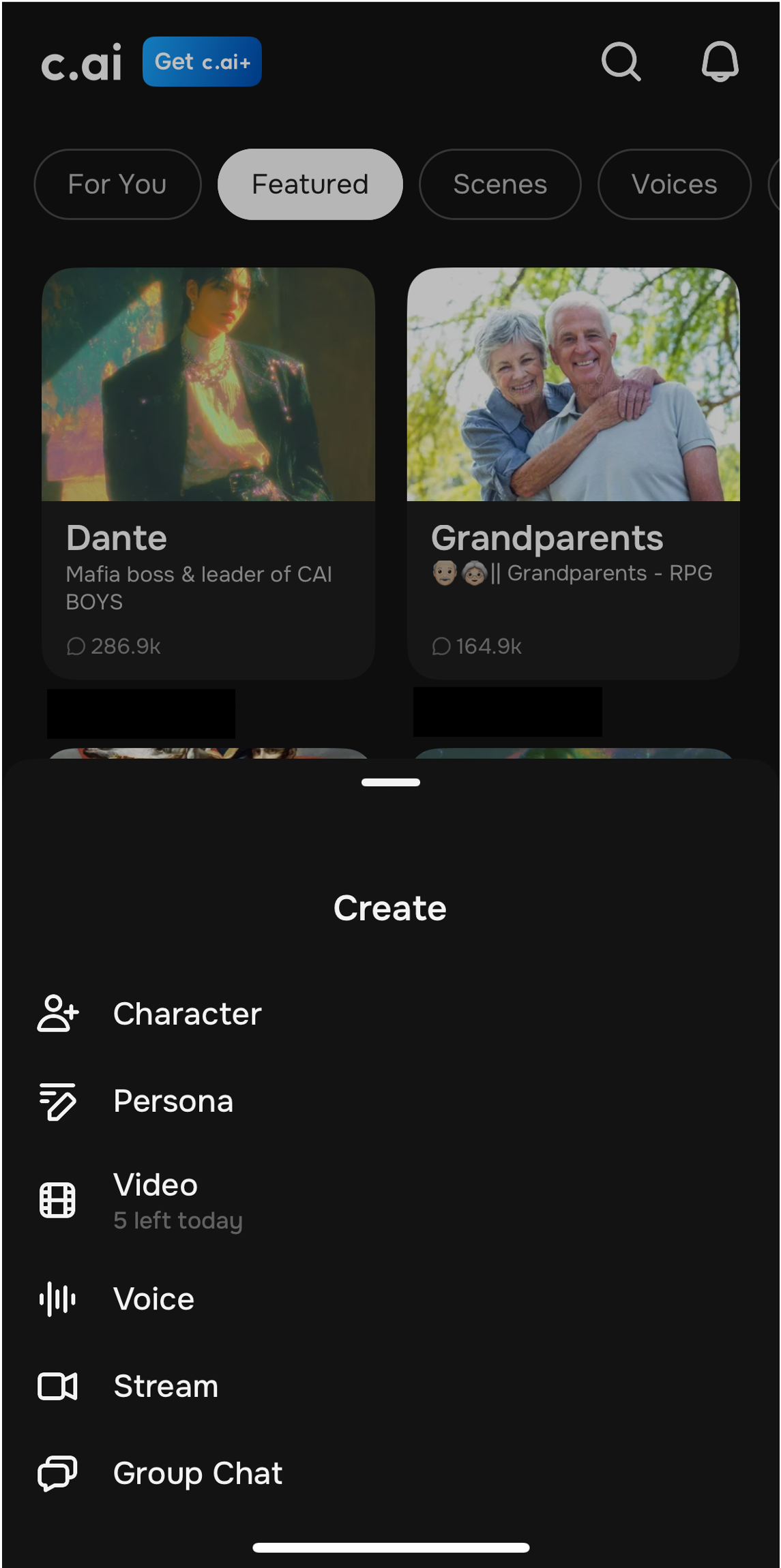
Task: Select the Video create option
Action: (156, 1200)
